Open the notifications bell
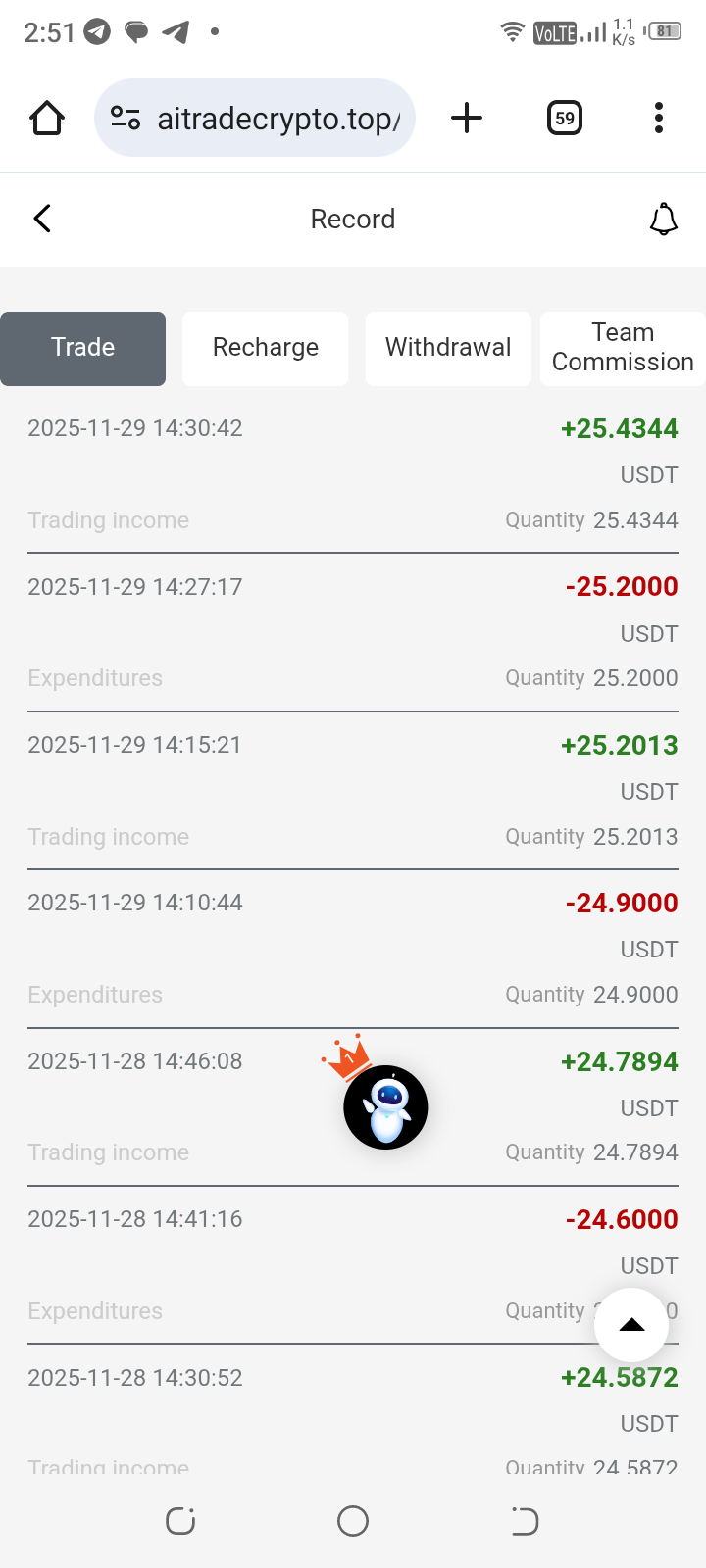The image size is (706, 1568). click(664, 219)
